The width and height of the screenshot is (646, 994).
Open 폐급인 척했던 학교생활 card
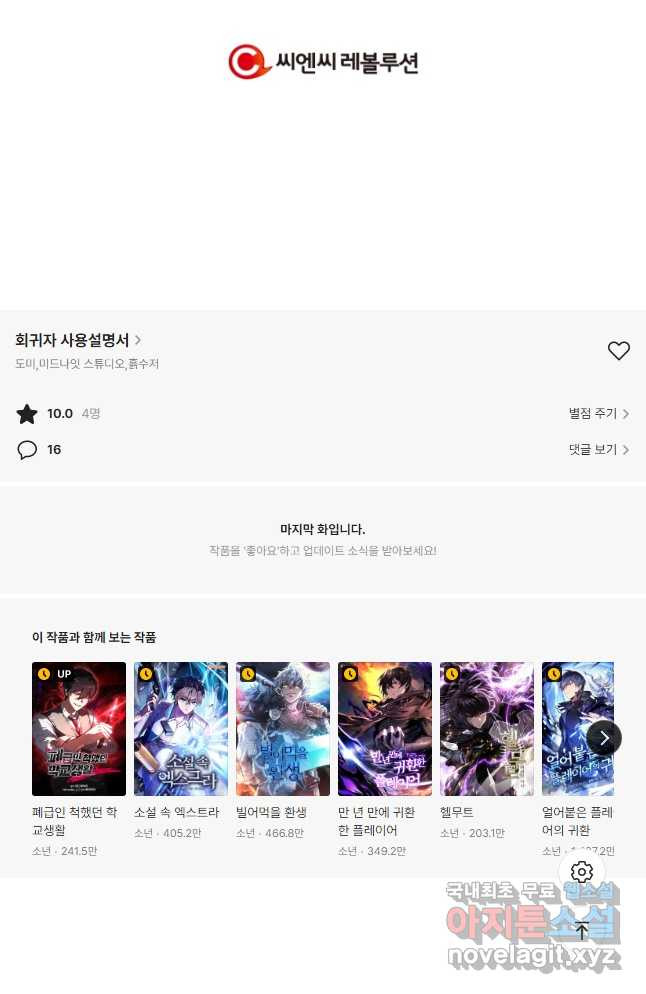[x=79, y=729]
